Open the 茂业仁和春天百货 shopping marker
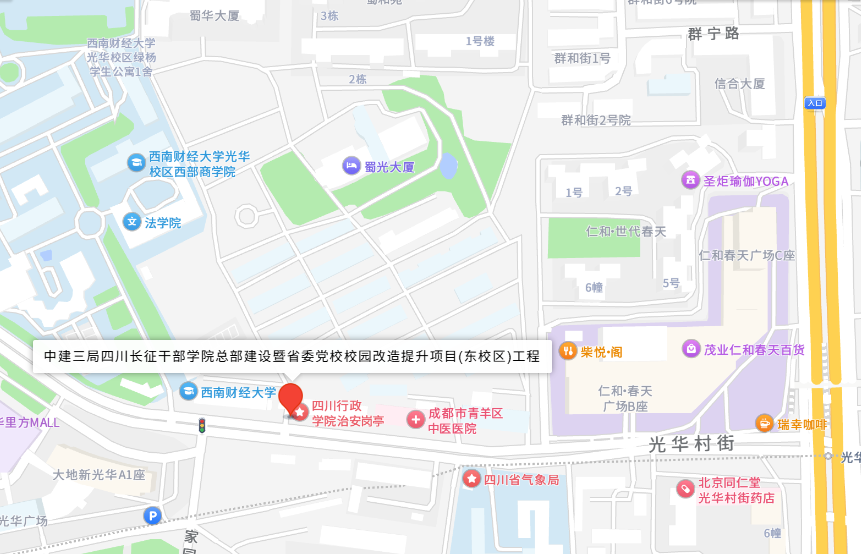Viewport: 861px width, 554px height. click(x=690, y=349)
